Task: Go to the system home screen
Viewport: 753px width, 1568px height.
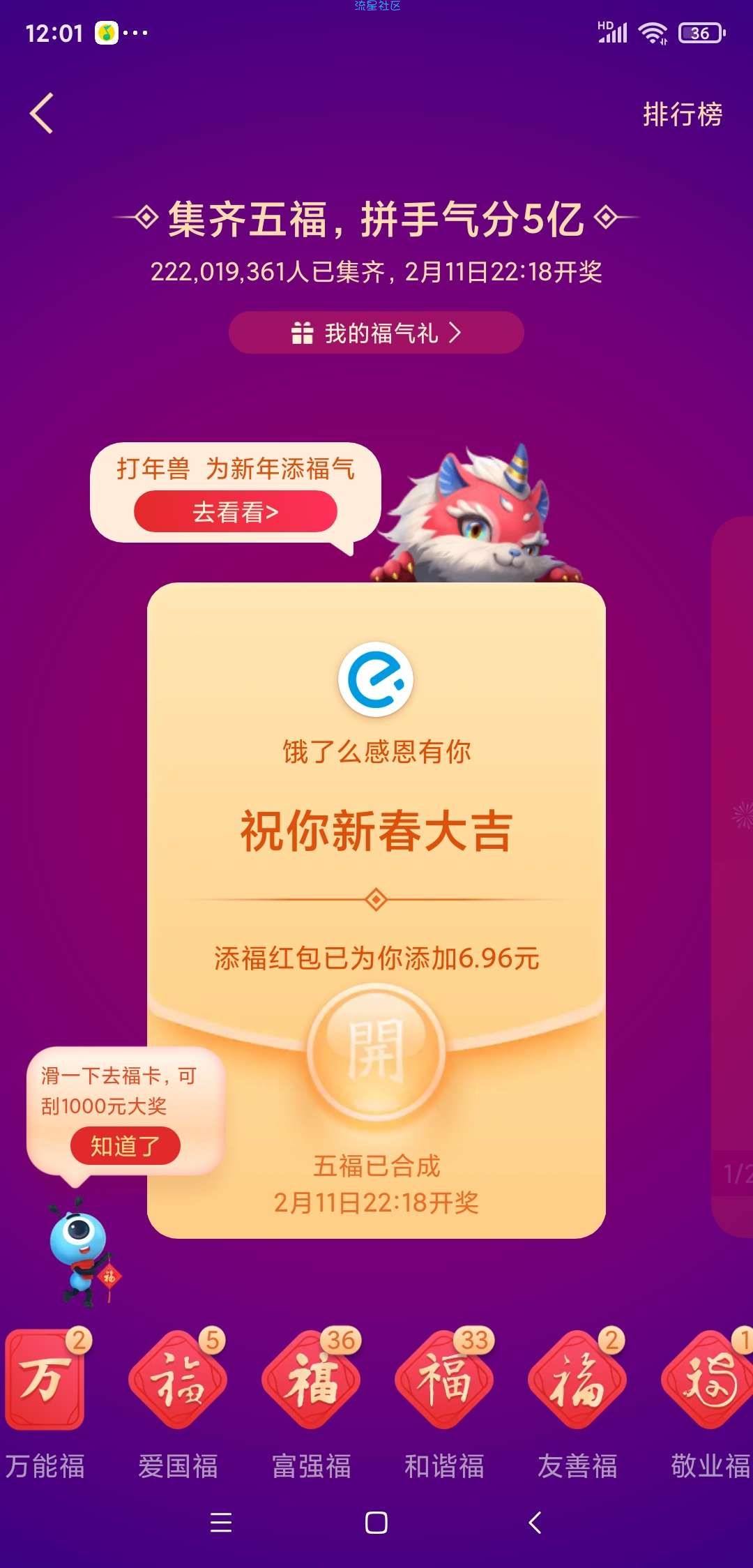Action: (376, 1523)
